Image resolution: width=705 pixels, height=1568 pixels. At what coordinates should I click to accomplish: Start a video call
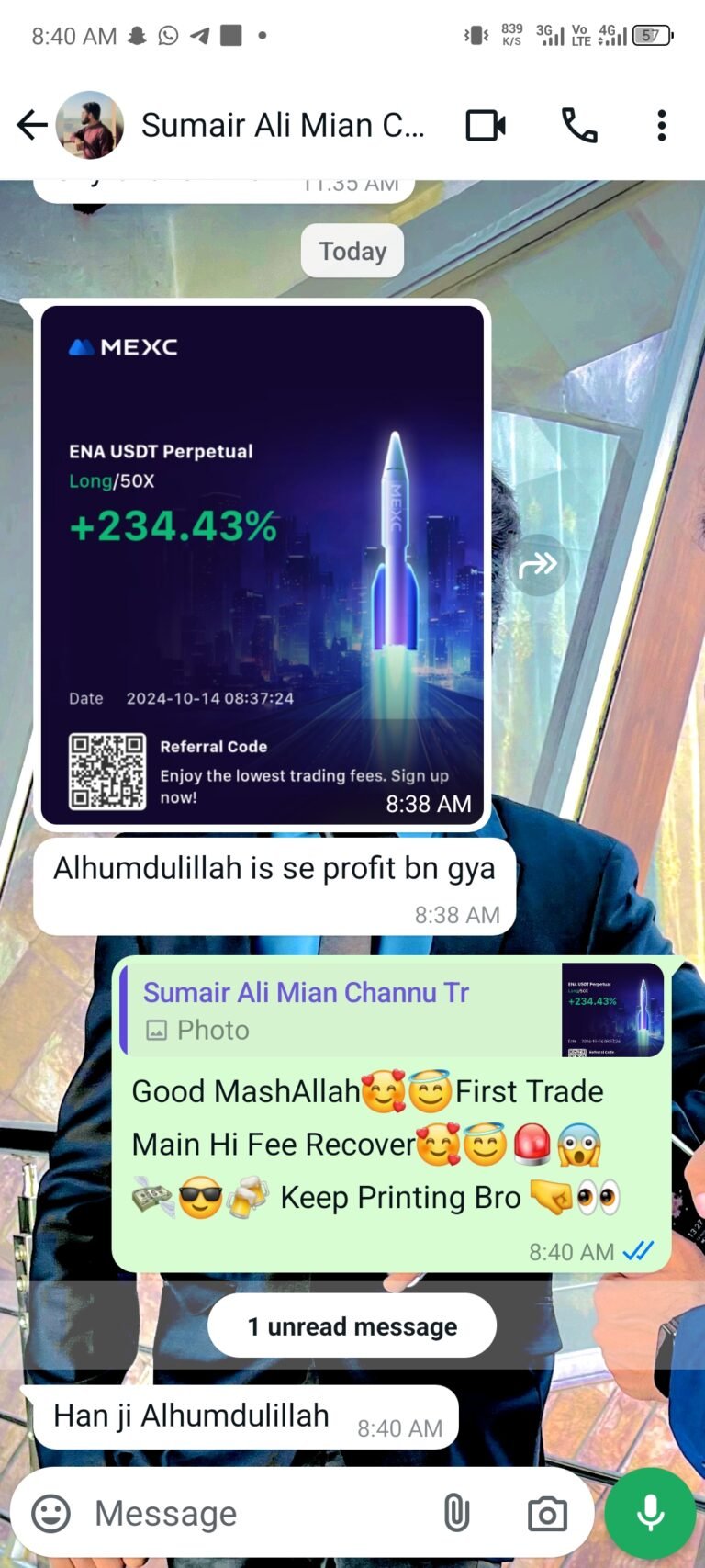pos(485,126)
